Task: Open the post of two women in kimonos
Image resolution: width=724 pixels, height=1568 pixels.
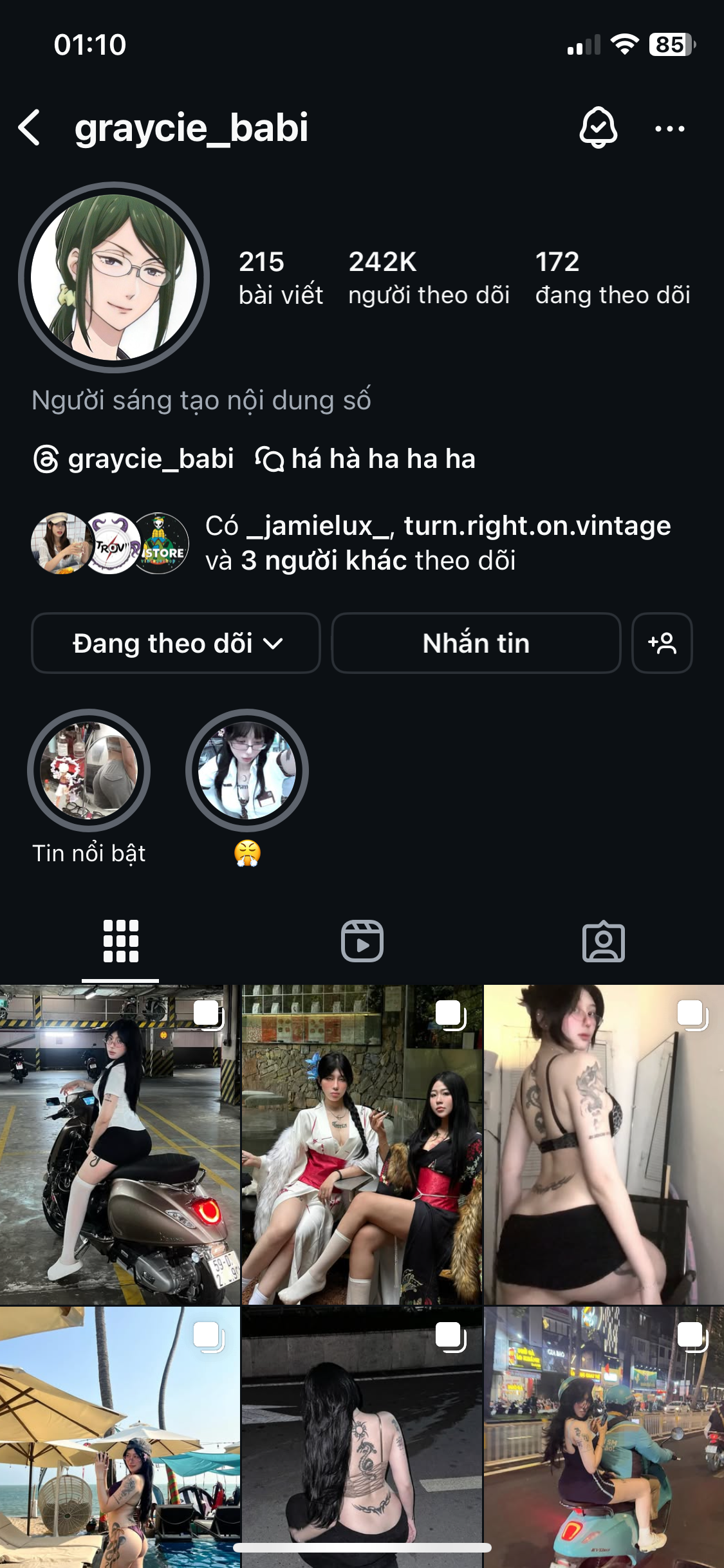Action: (362, 1144)
